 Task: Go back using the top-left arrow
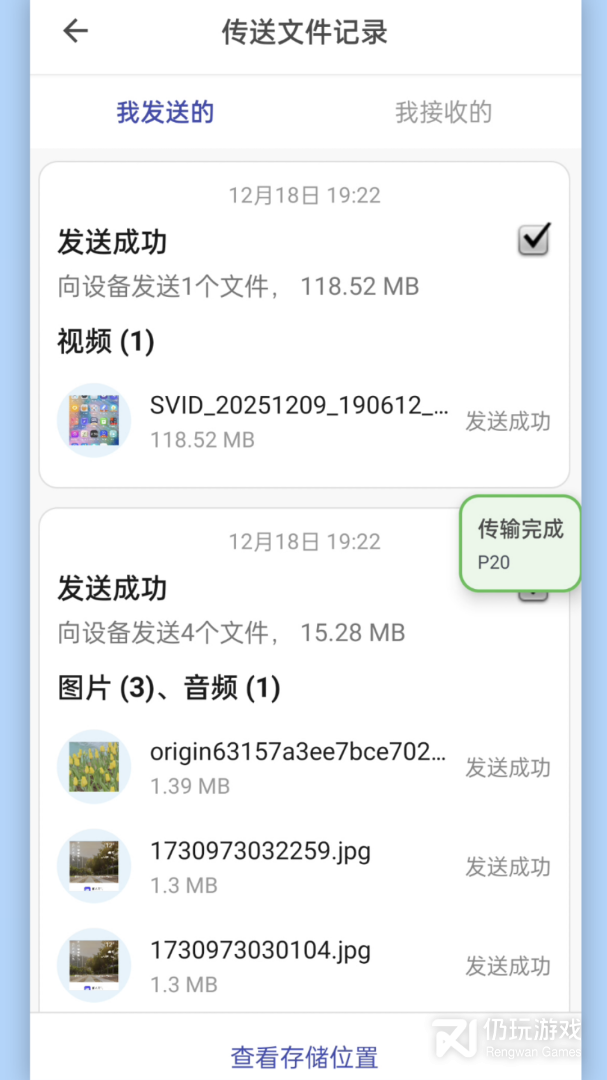76,31
